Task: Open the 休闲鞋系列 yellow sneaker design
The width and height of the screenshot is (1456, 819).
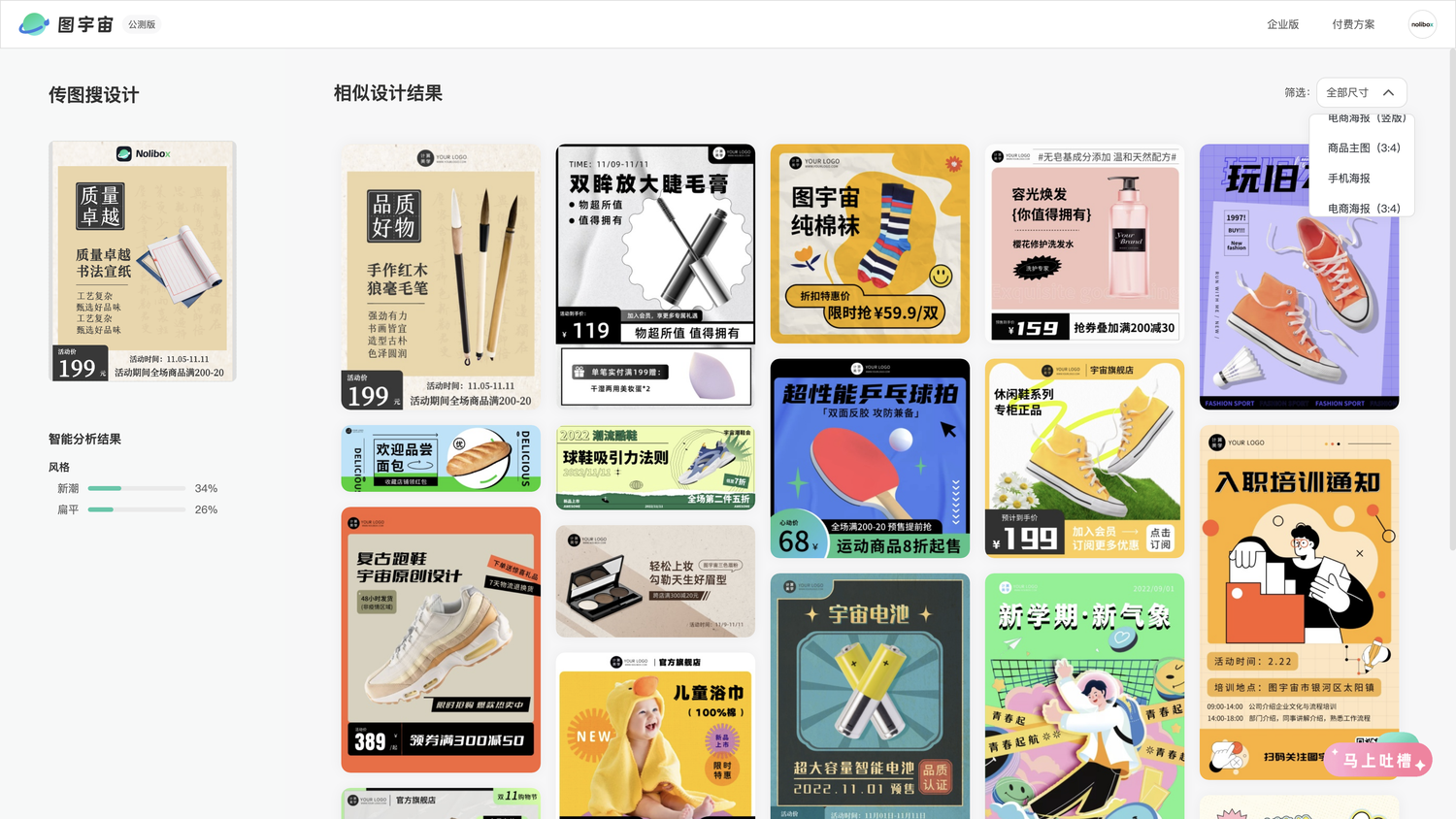Action: coord(1084,458)
